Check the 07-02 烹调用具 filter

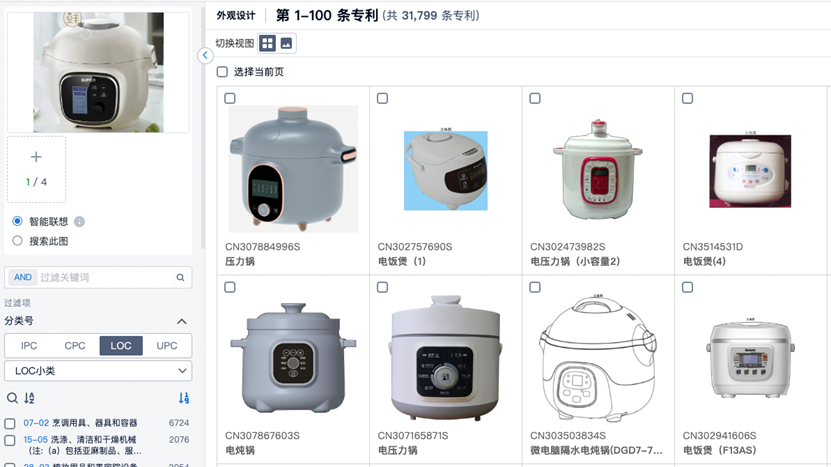pyautogui.click(x=10, y=423)
